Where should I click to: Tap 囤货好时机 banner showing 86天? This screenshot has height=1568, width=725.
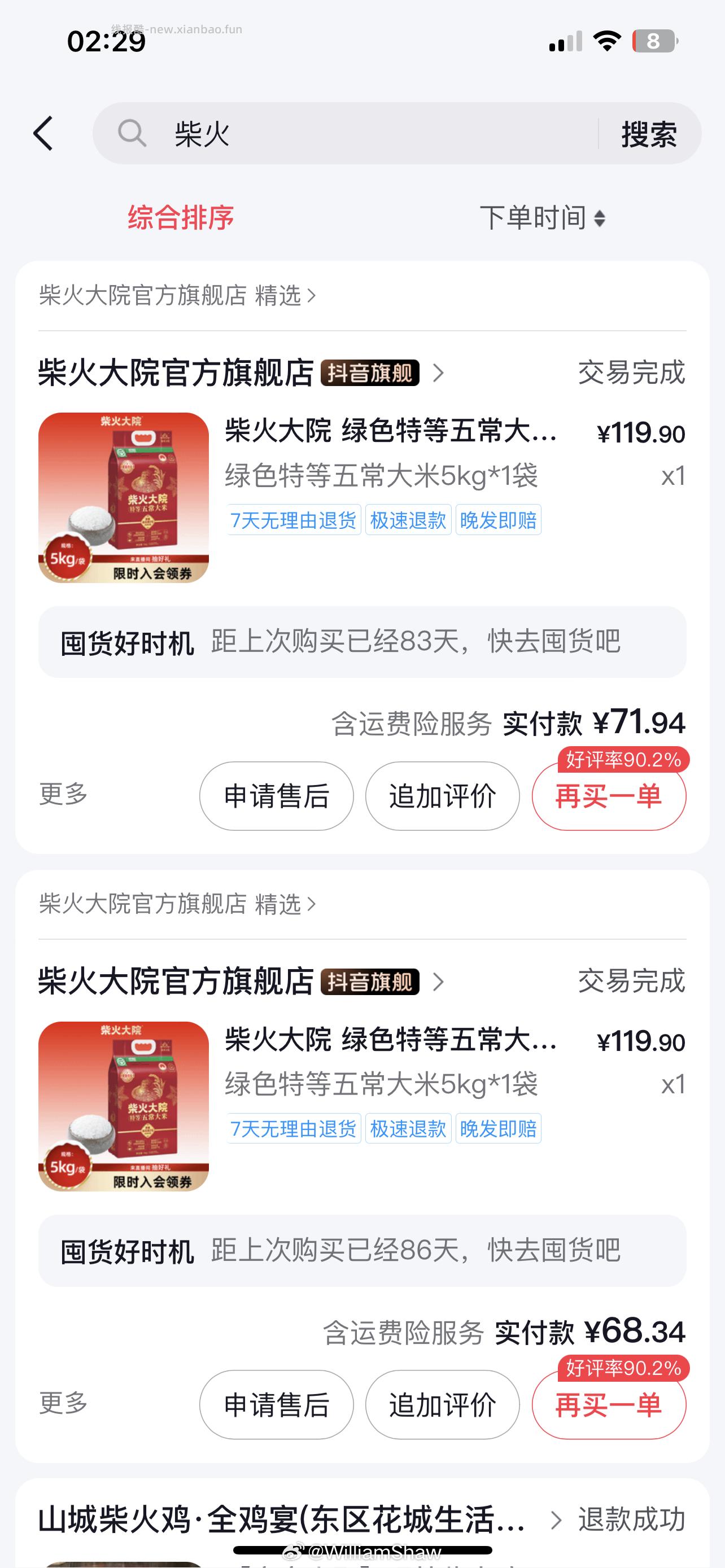coord(361,1251)
